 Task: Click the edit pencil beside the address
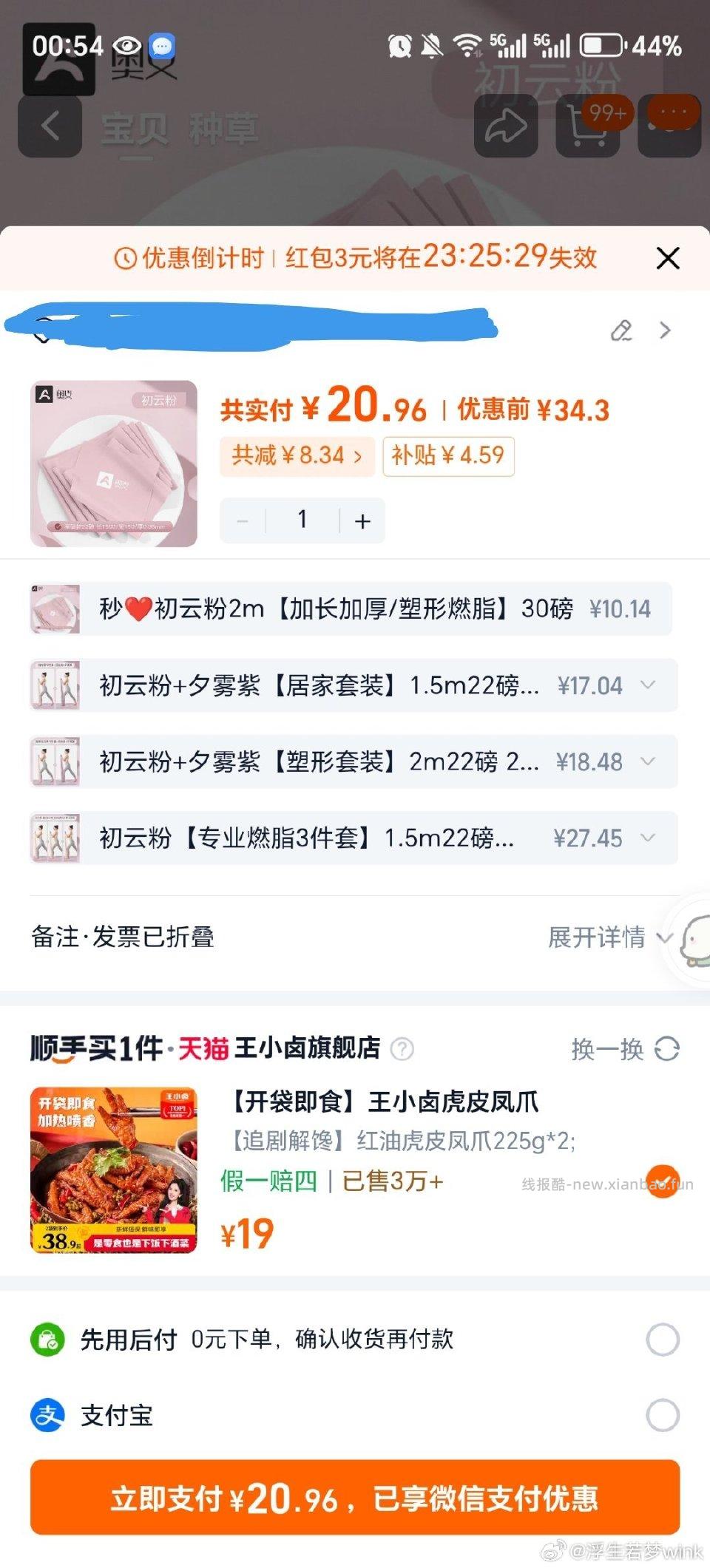coord(622,330)
